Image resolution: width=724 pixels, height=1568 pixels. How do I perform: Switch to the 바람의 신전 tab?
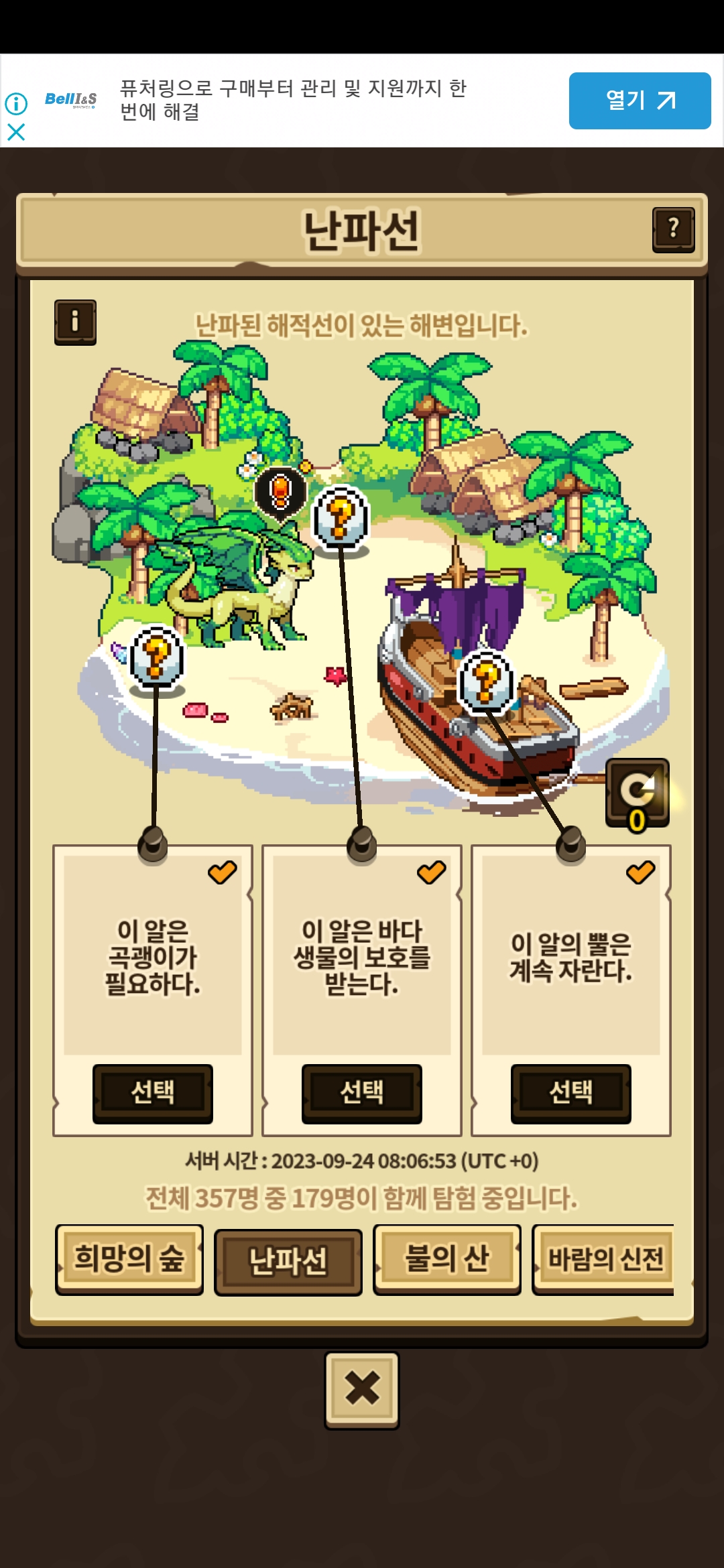point(604,1259)
